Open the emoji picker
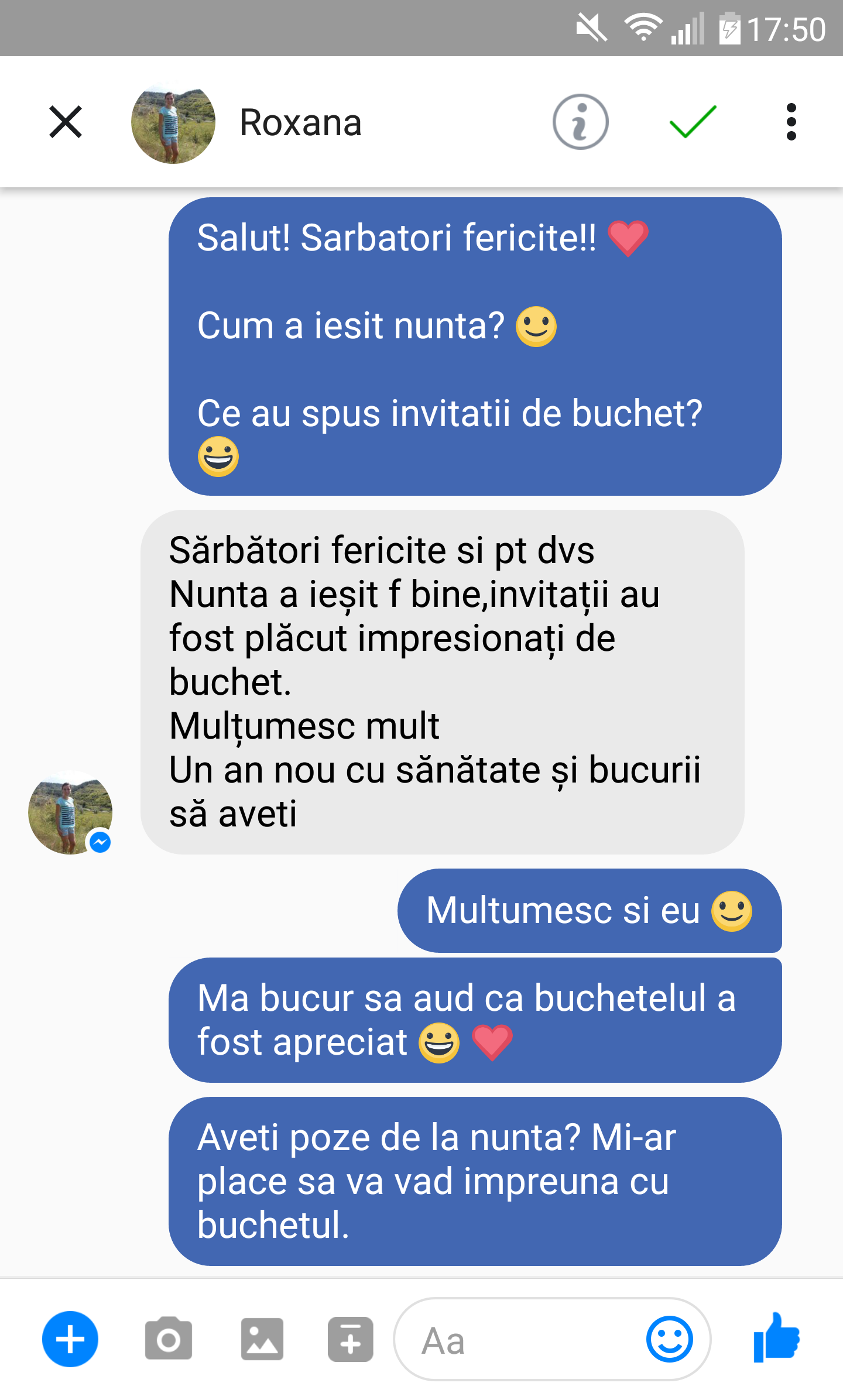The image size is (843, 1400). [669, 1339]
